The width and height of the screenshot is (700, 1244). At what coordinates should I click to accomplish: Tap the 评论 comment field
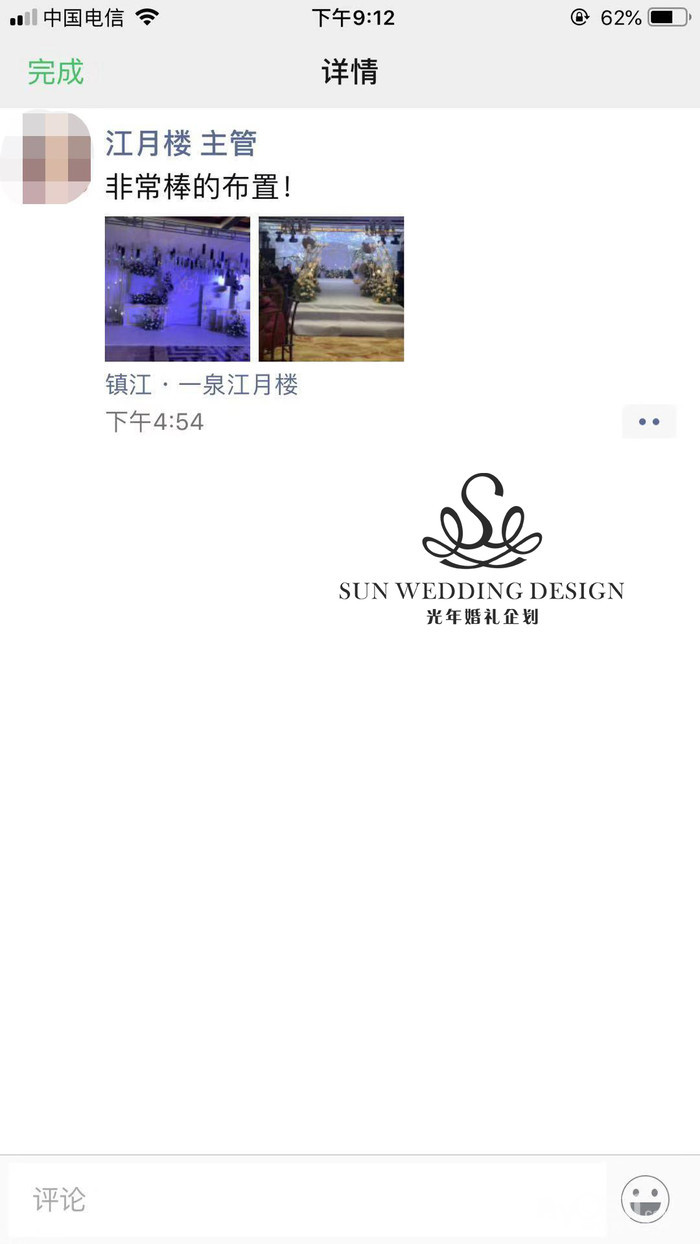pos(305,1198)
